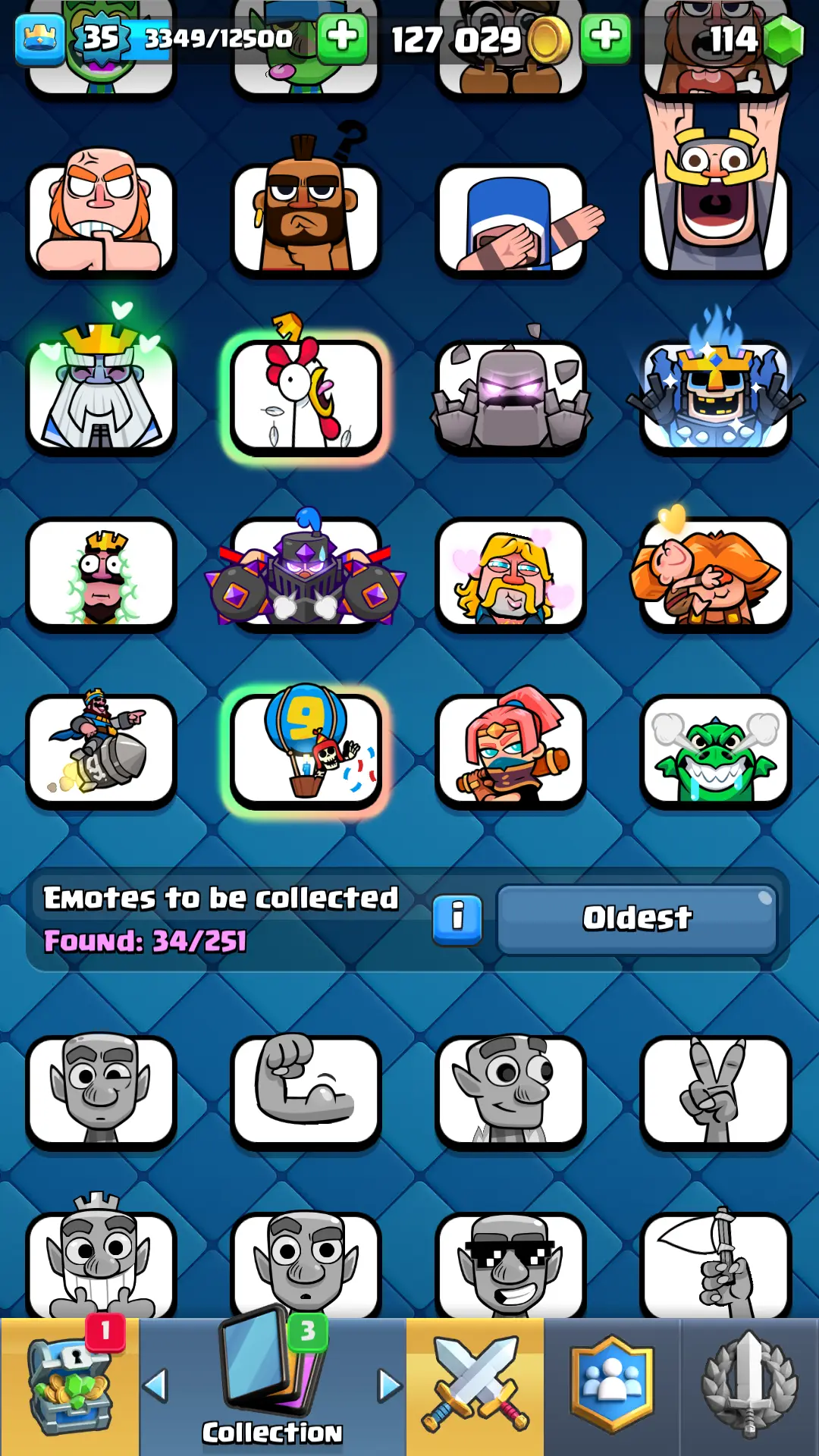Image resolution: width=819 pixels, height=1456 pixels.
Task: View the locked peace sign emote
Action: coord(715,1090)
